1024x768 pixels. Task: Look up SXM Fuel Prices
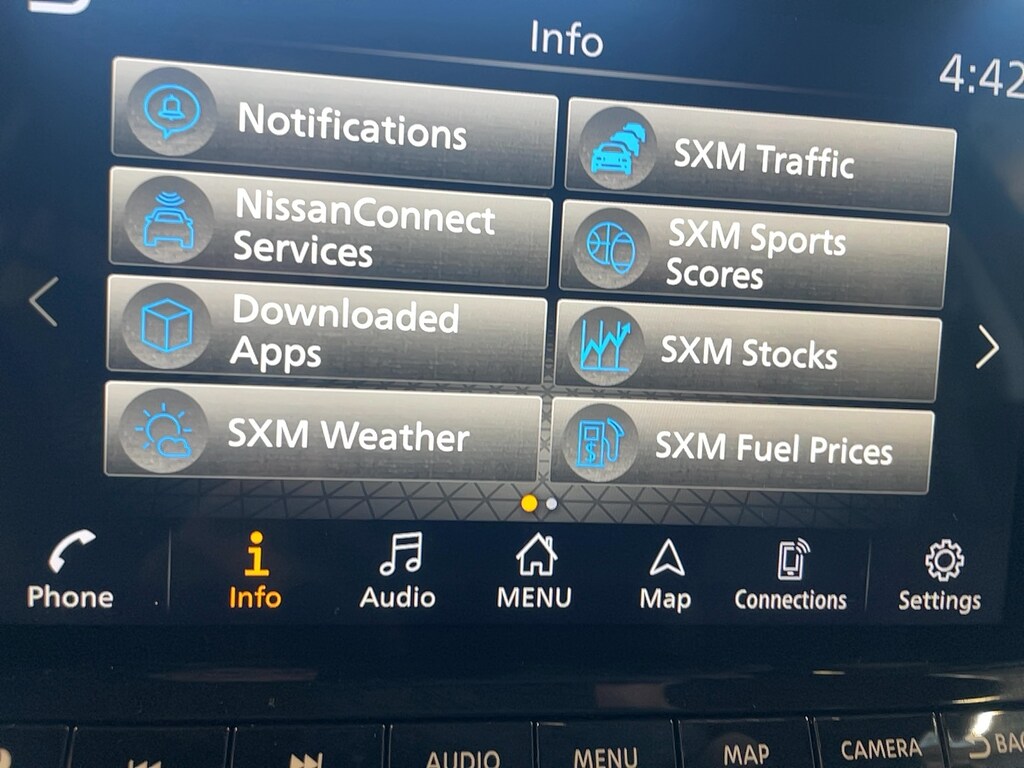[x=742, y=446]
